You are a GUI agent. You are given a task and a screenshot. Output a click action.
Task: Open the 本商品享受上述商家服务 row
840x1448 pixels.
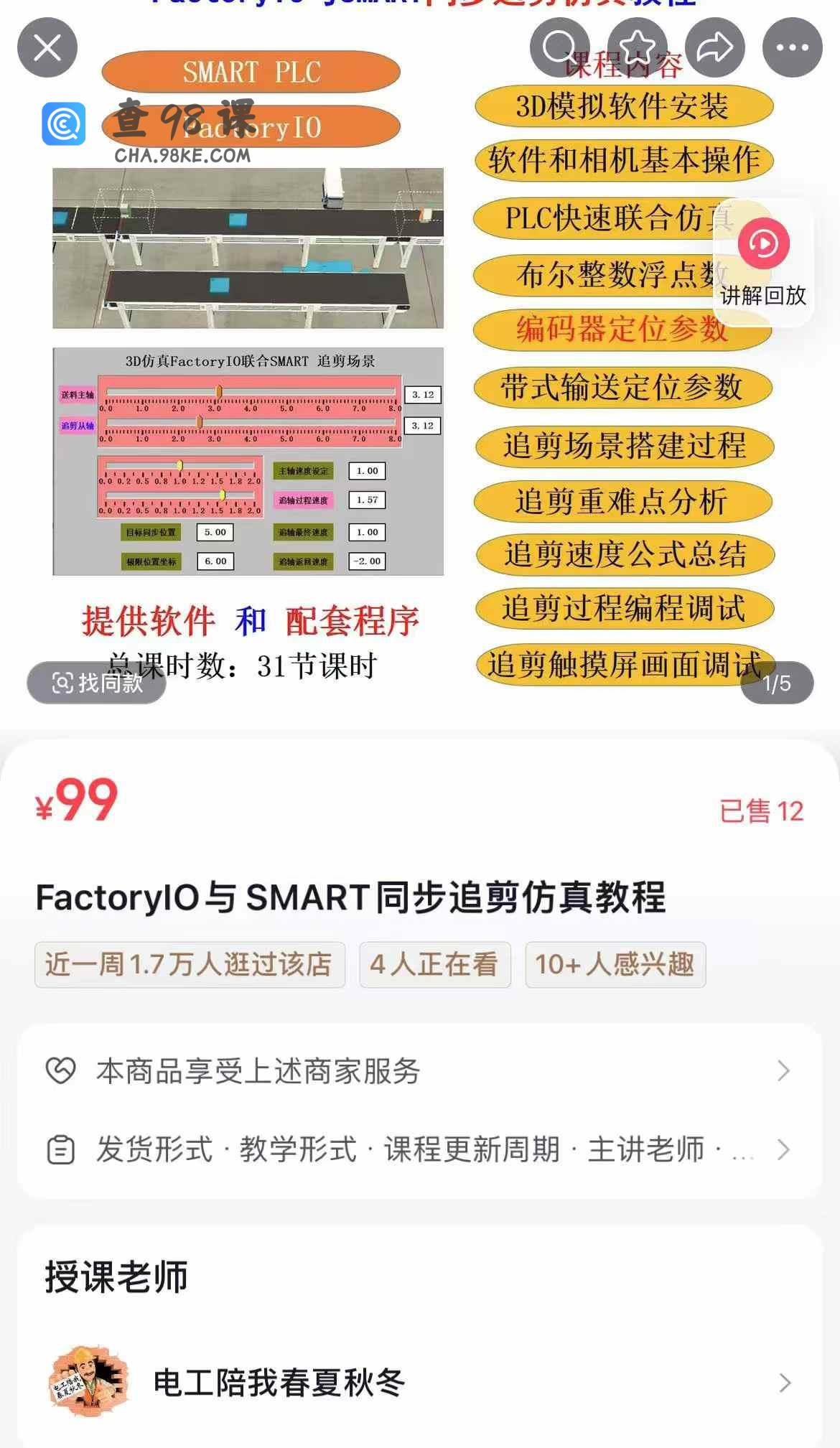point(420,1070)
